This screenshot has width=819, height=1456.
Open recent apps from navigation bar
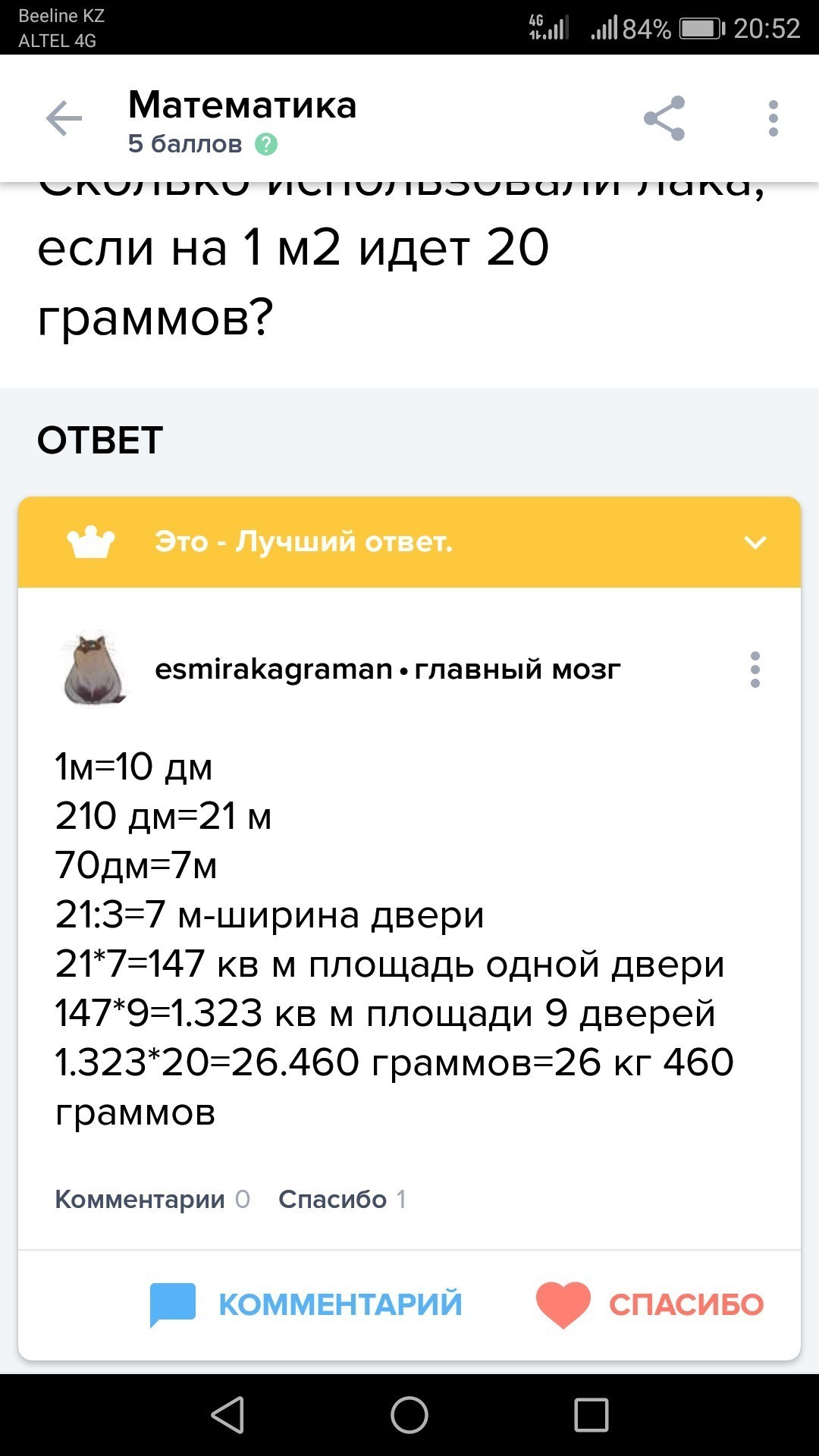click(x=591, y=1415)
